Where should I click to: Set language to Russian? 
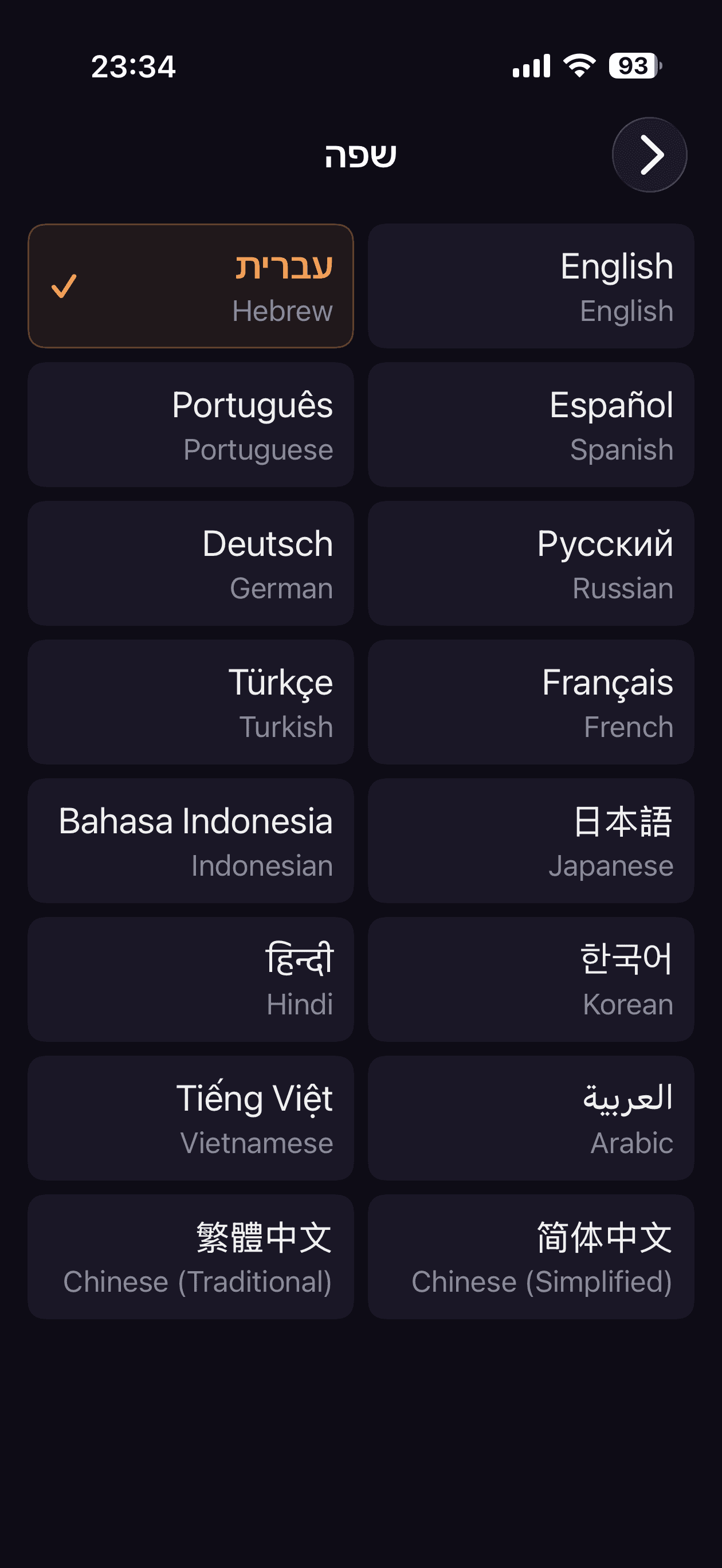coord(531,564)
